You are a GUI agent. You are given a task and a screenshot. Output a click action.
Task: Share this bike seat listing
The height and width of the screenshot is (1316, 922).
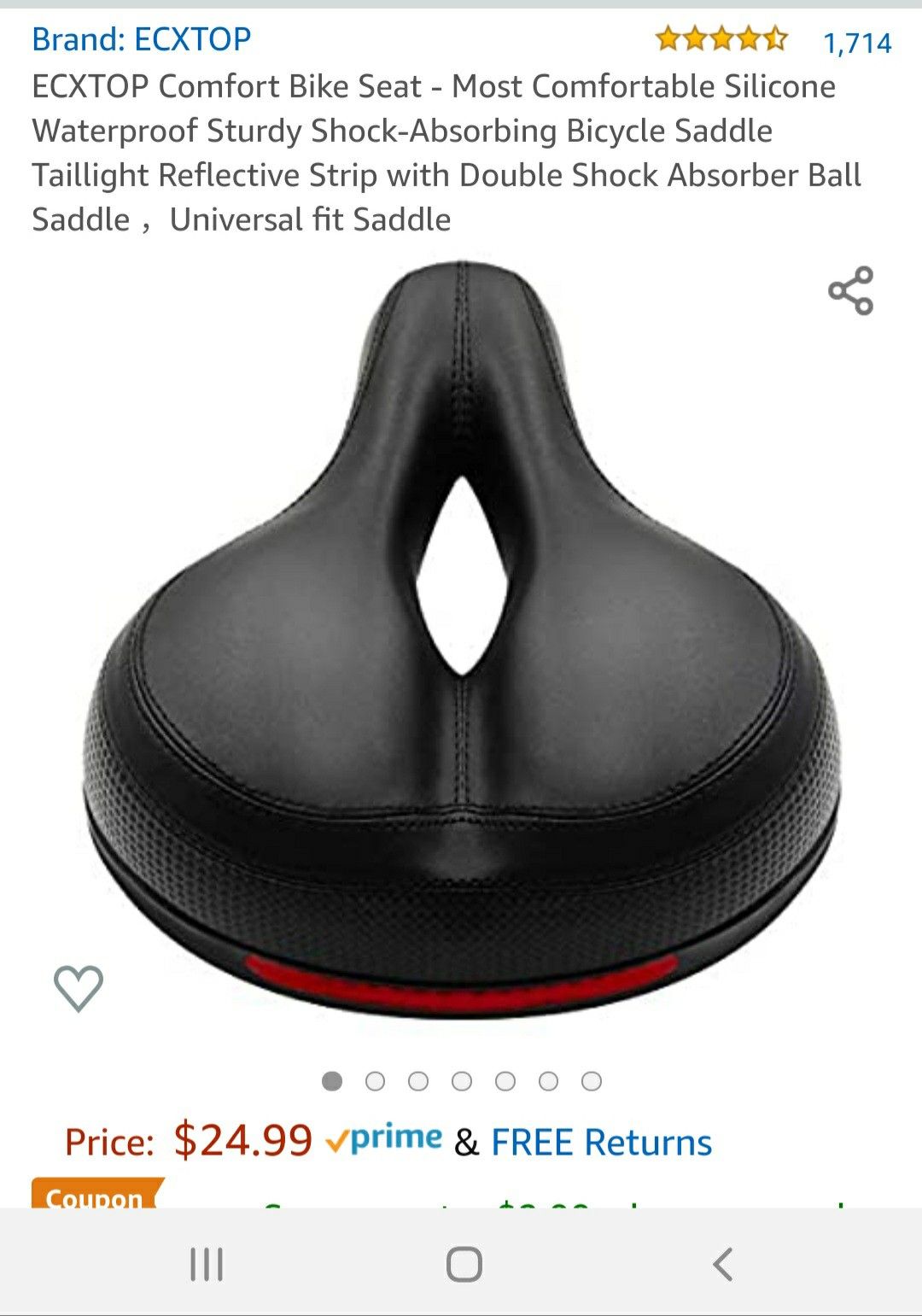tap(850, 290)
